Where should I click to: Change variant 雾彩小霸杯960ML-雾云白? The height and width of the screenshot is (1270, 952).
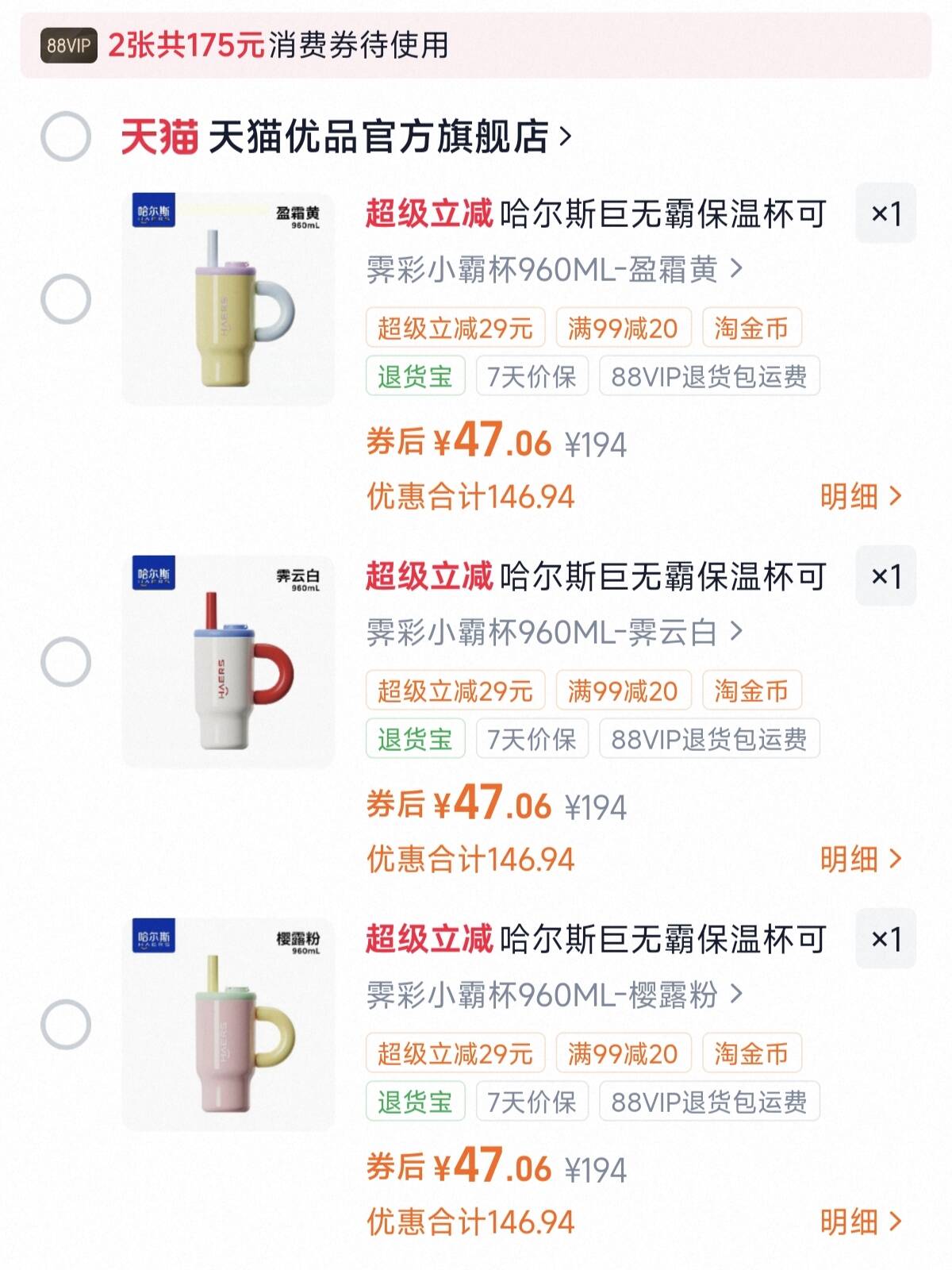point(554,633)
